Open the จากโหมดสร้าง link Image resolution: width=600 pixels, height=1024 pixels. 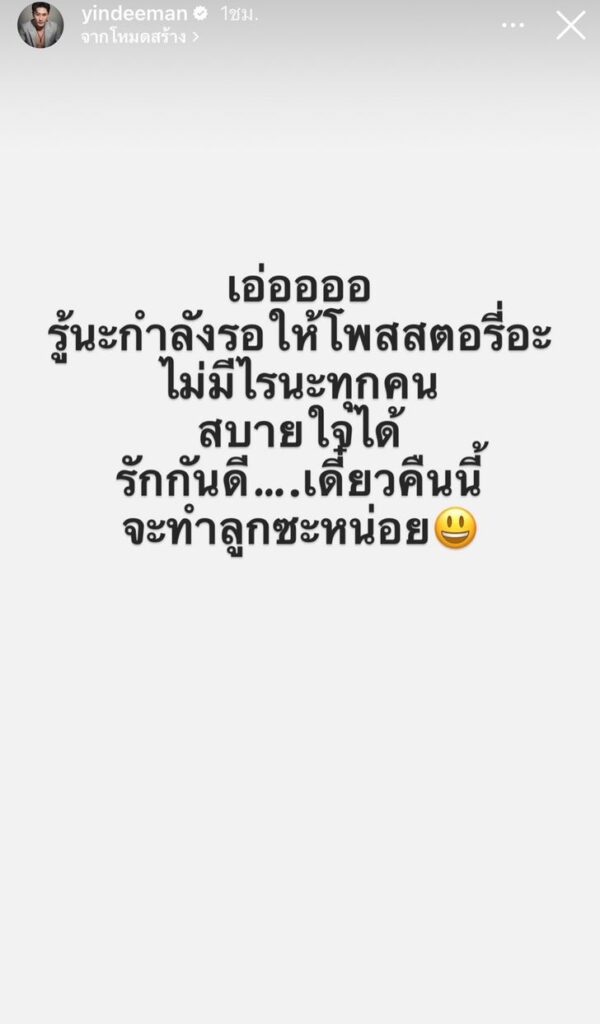pos(139,36)
